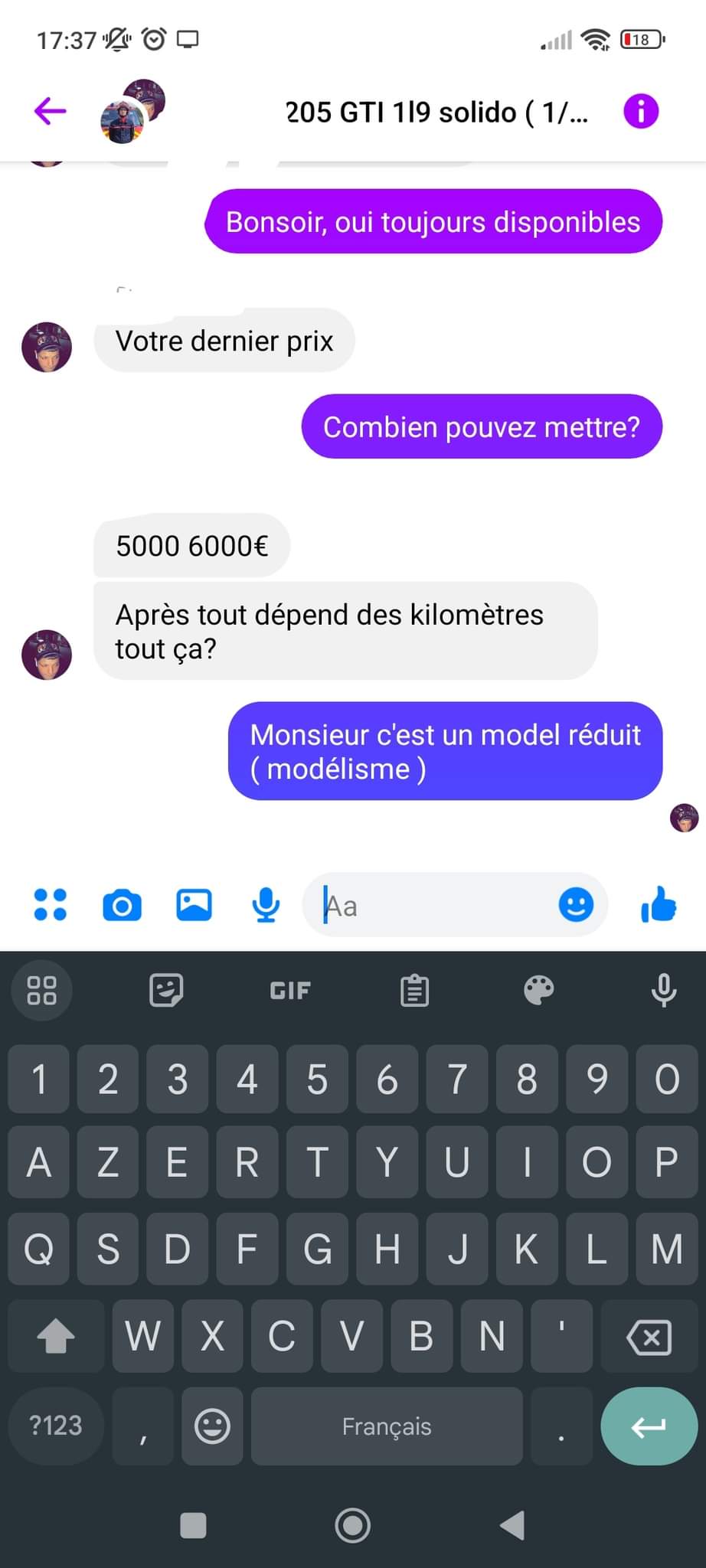706x1568 pixels.
Task: Record a voice message with microphone
Action: [266, 905]
